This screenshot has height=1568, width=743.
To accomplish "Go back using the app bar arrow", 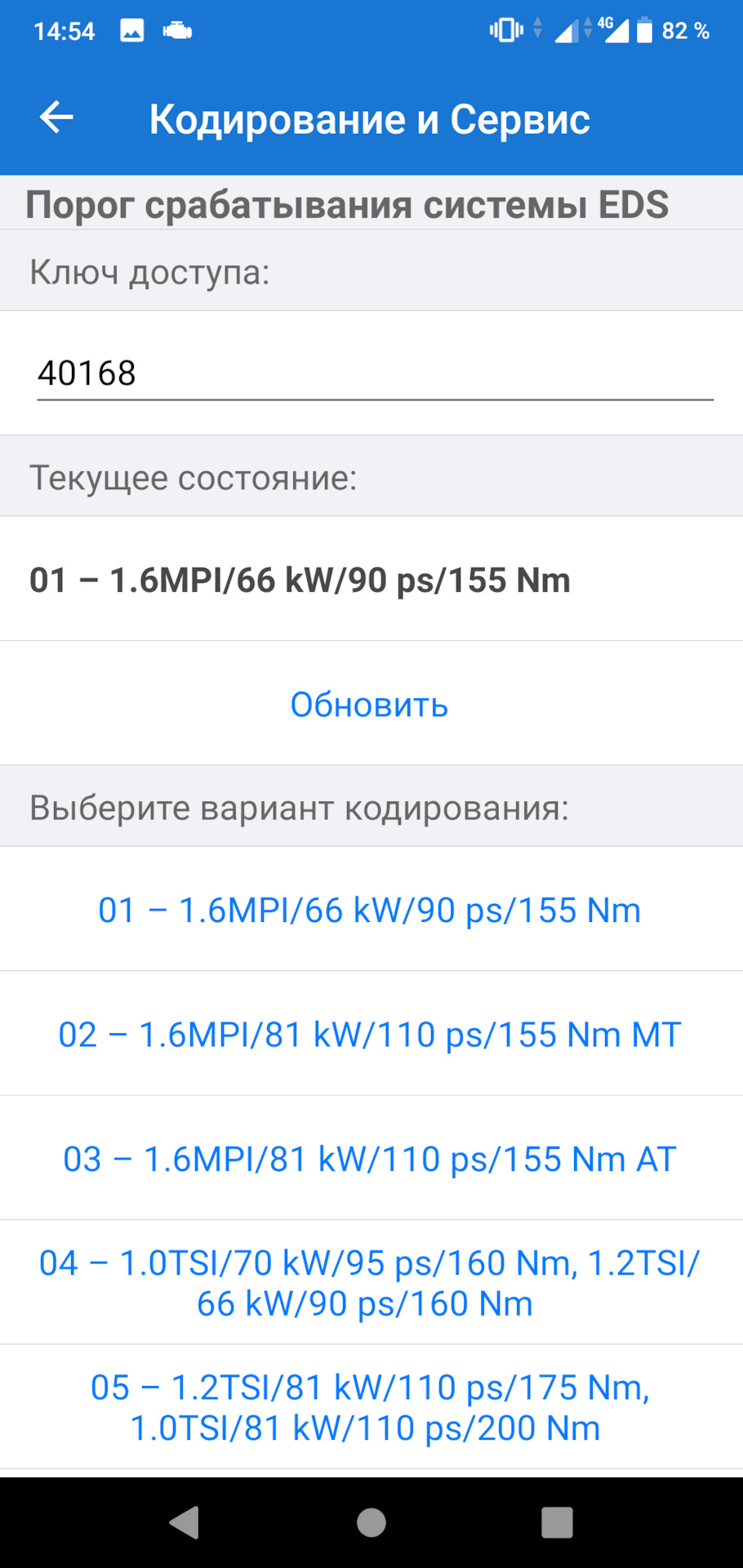I will 56,118.
